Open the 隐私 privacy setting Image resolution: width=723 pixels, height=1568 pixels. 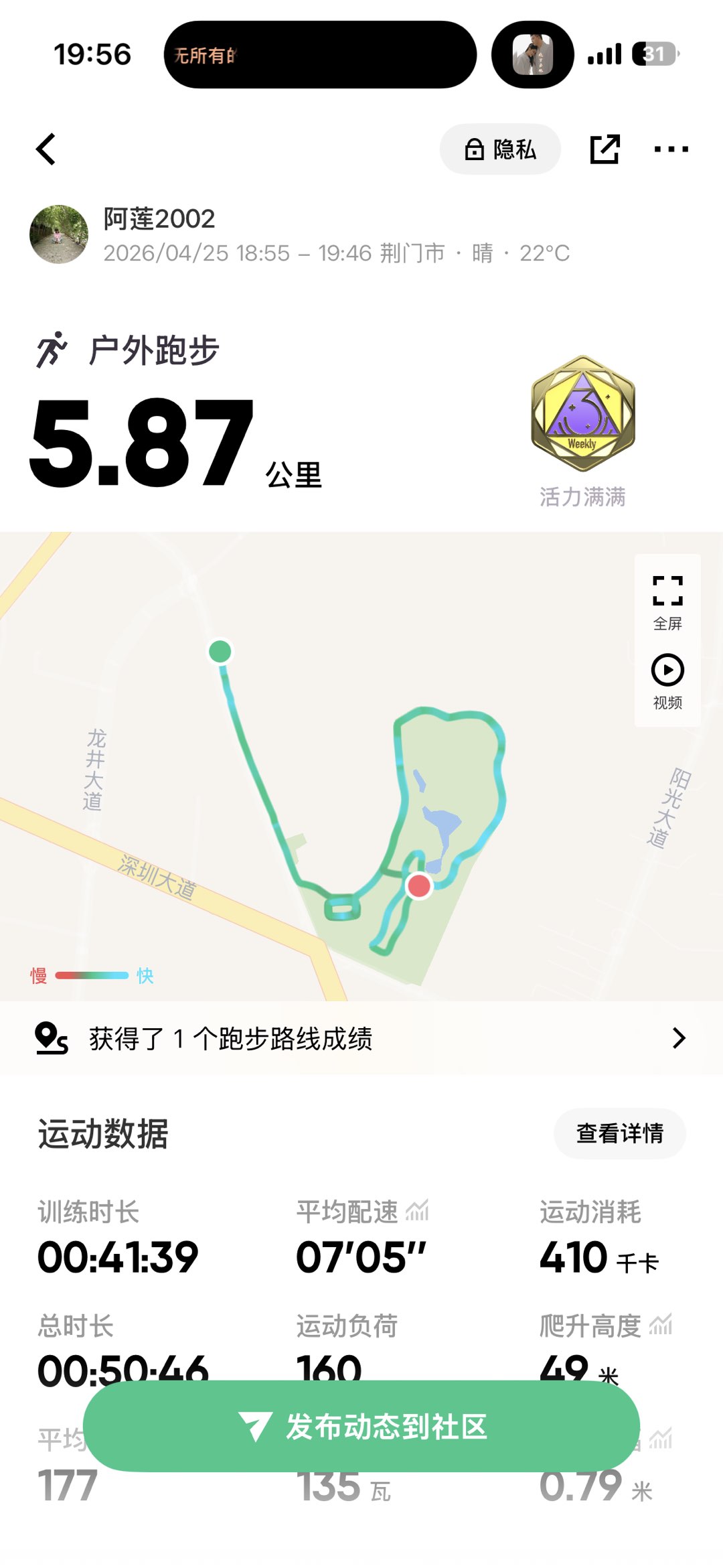pyautogui.click(x=500, y=149)
